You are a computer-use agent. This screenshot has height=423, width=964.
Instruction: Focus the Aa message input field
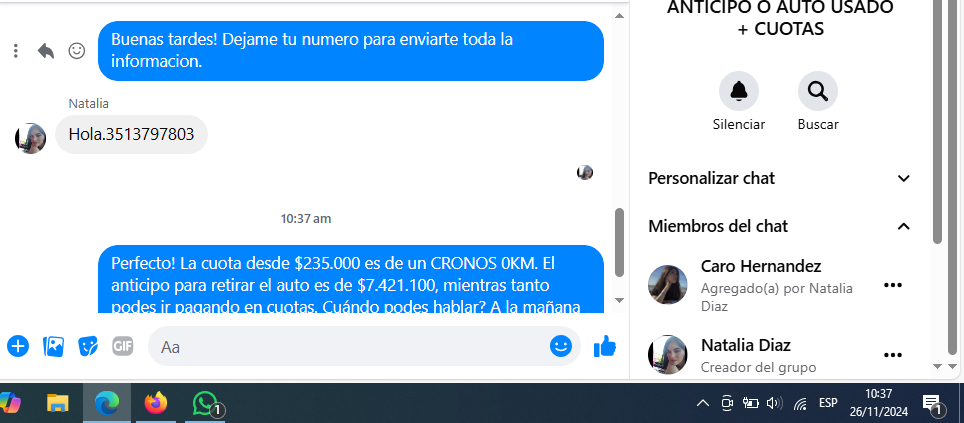(350, 347)
